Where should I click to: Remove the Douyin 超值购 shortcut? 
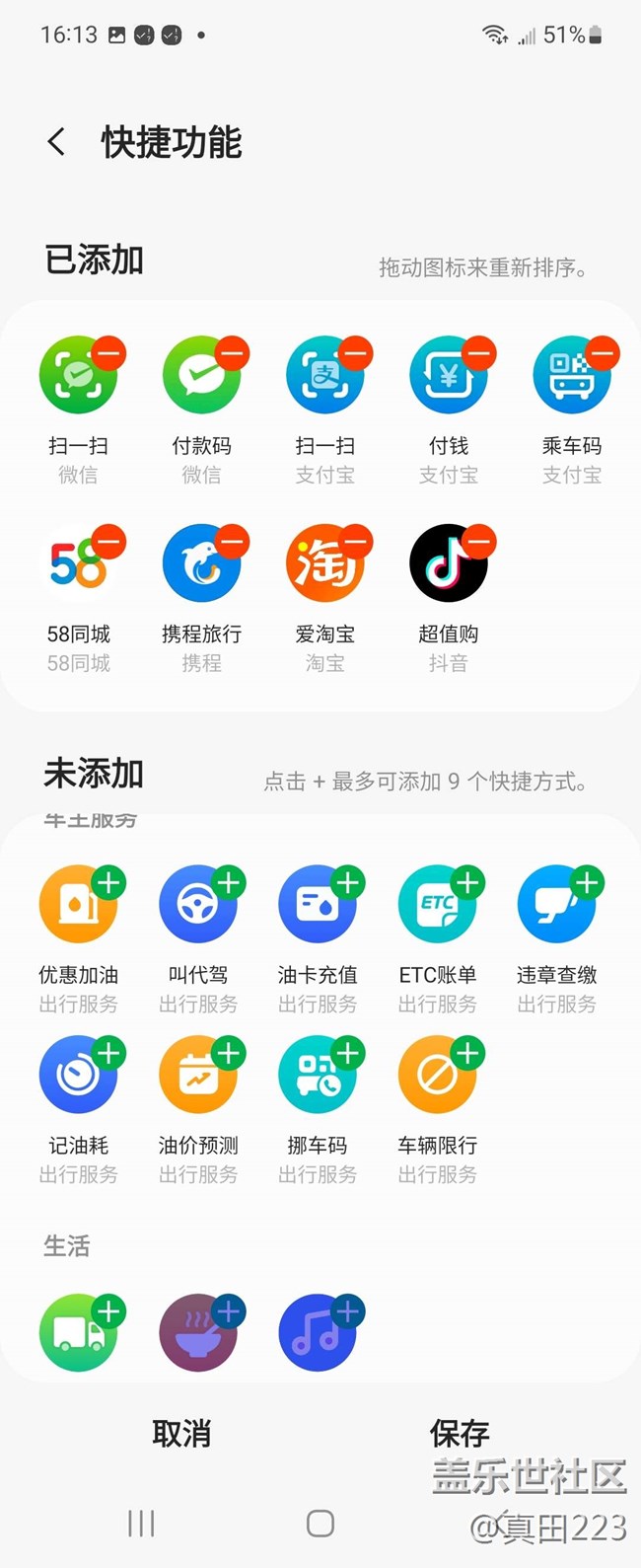tap(479, 541)
